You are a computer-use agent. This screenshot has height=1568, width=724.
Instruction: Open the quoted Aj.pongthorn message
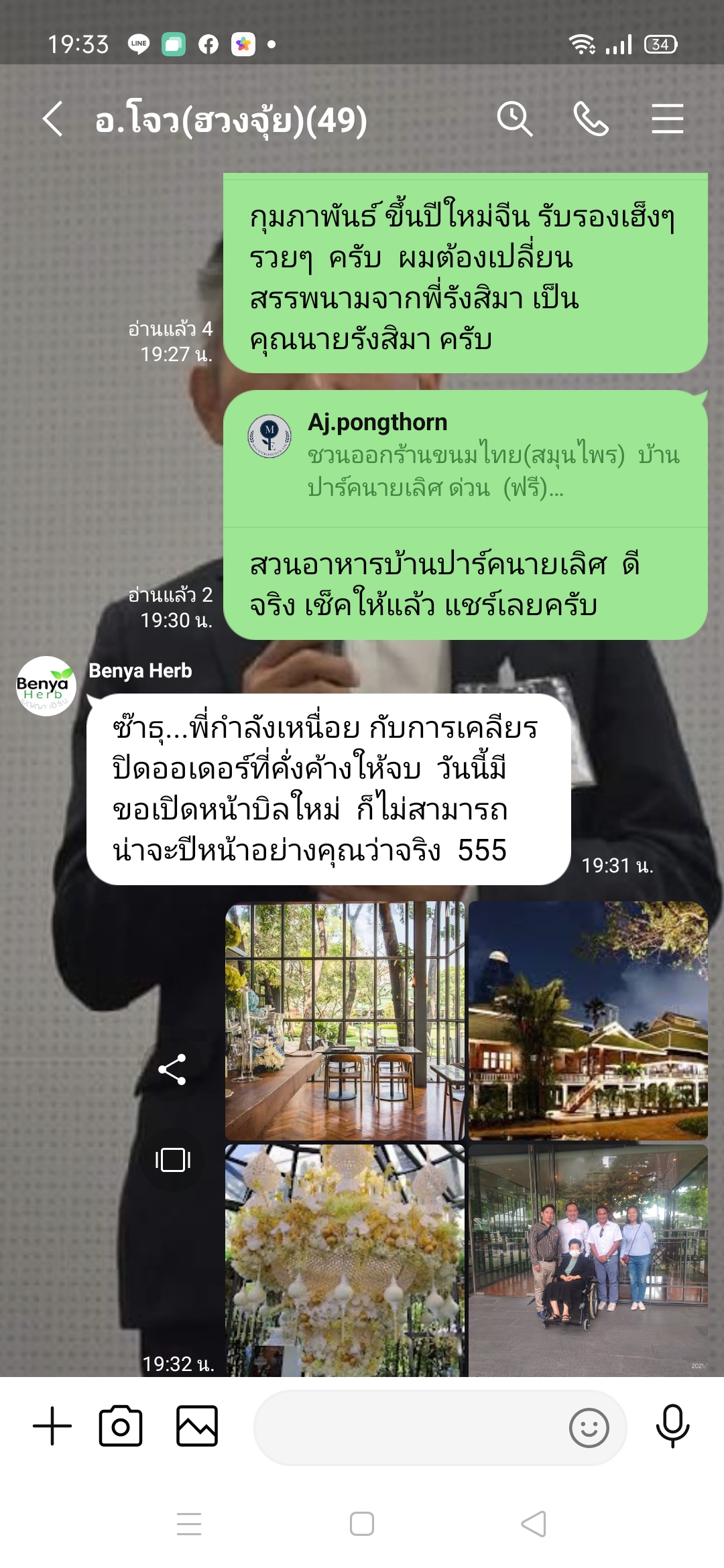[x=465, y=457]
